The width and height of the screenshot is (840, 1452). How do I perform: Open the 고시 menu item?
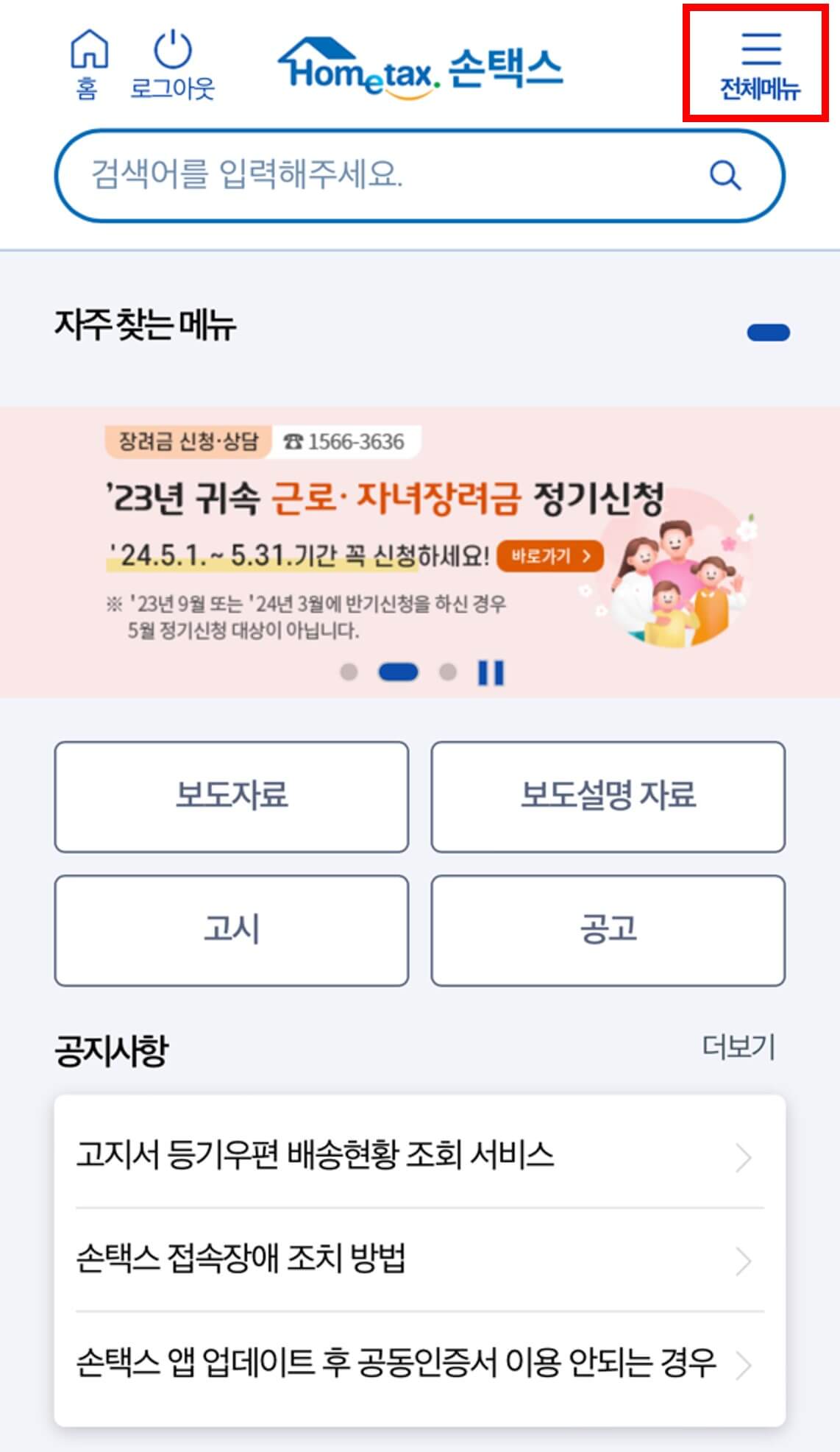coord(232,930)
